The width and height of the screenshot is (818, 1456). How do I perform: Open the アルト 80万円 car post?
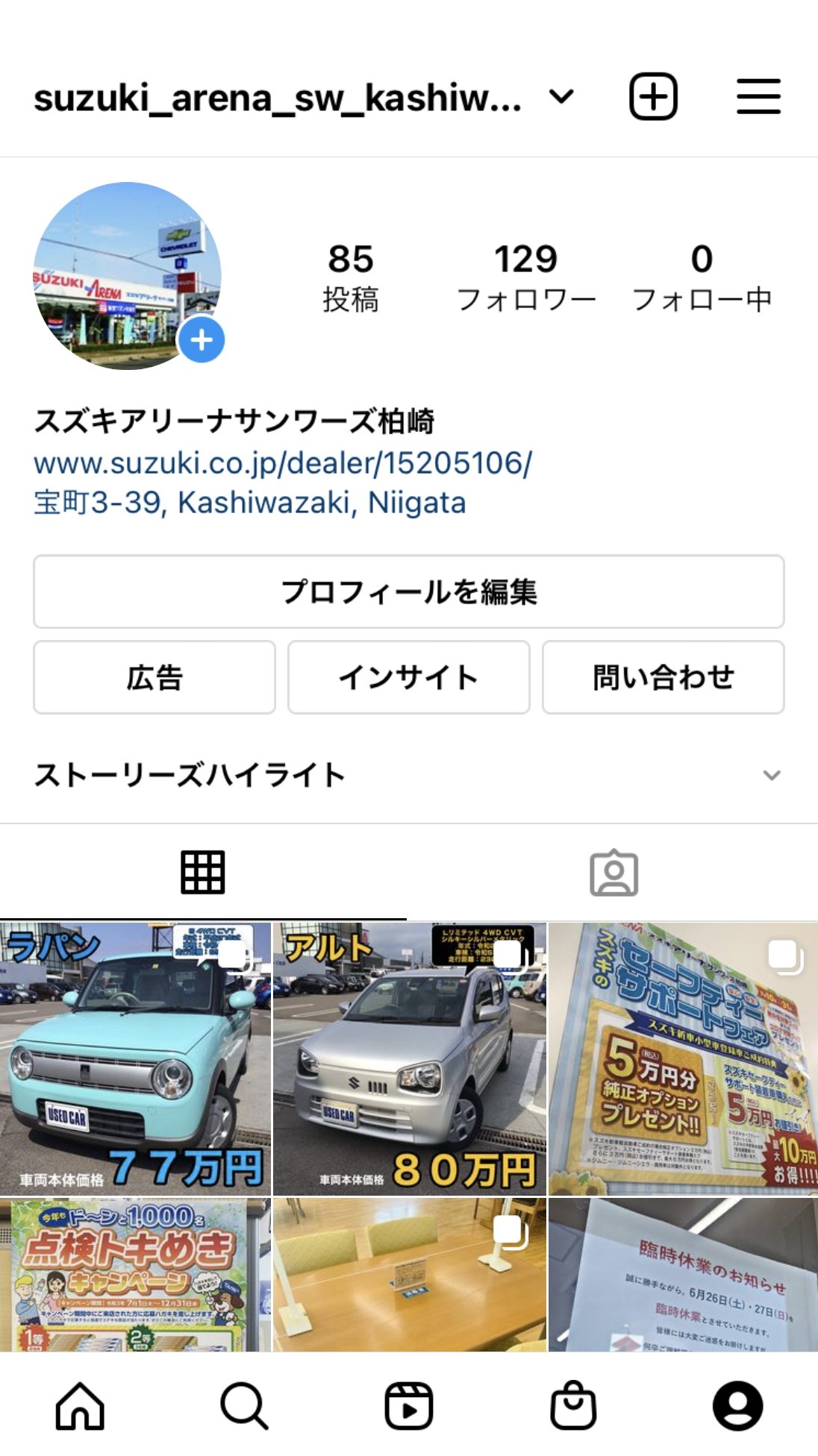coord(409,1058)
